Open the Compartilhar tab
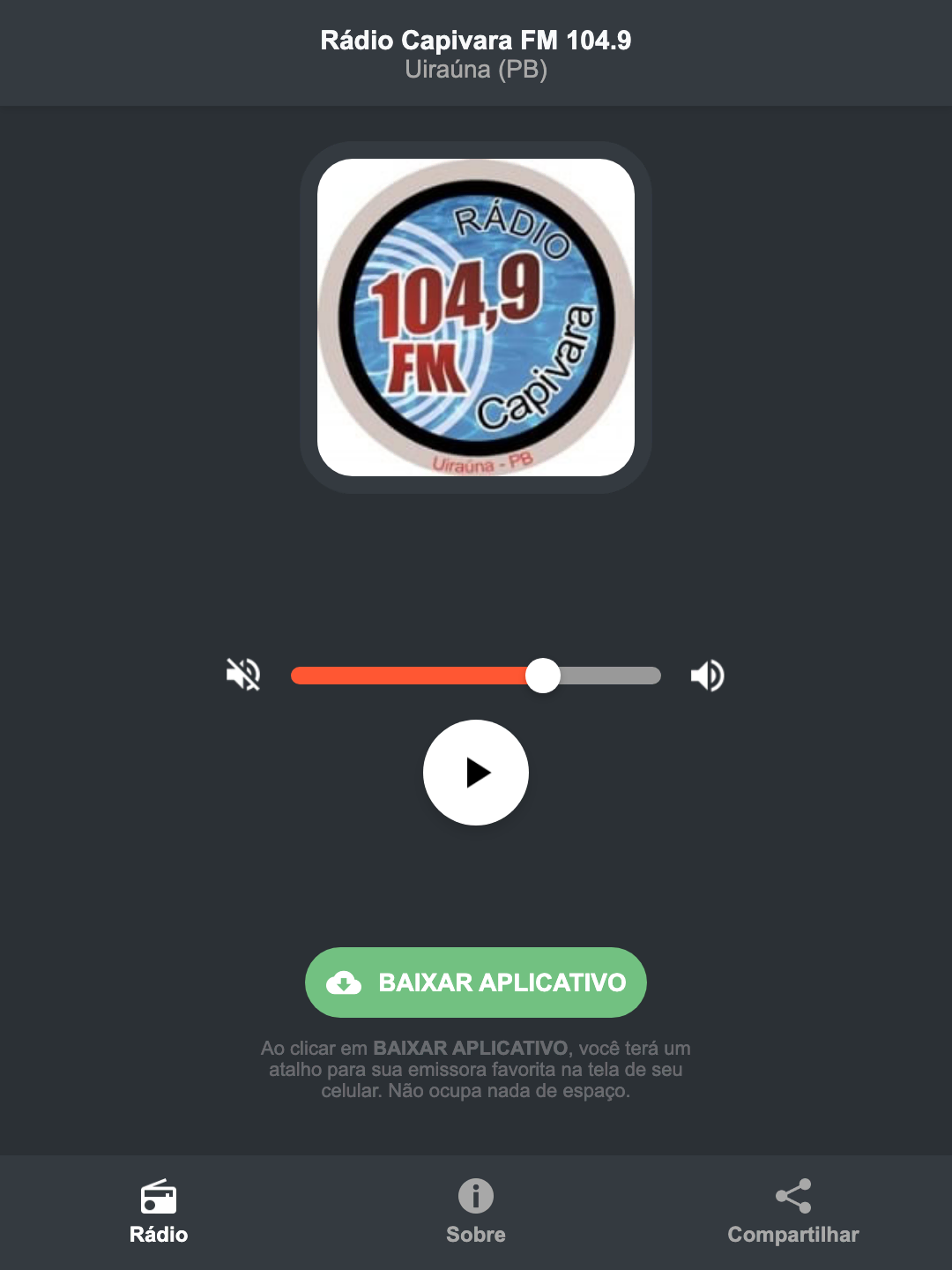This screenshot has width=952, height=1270. click(792, 1213)
